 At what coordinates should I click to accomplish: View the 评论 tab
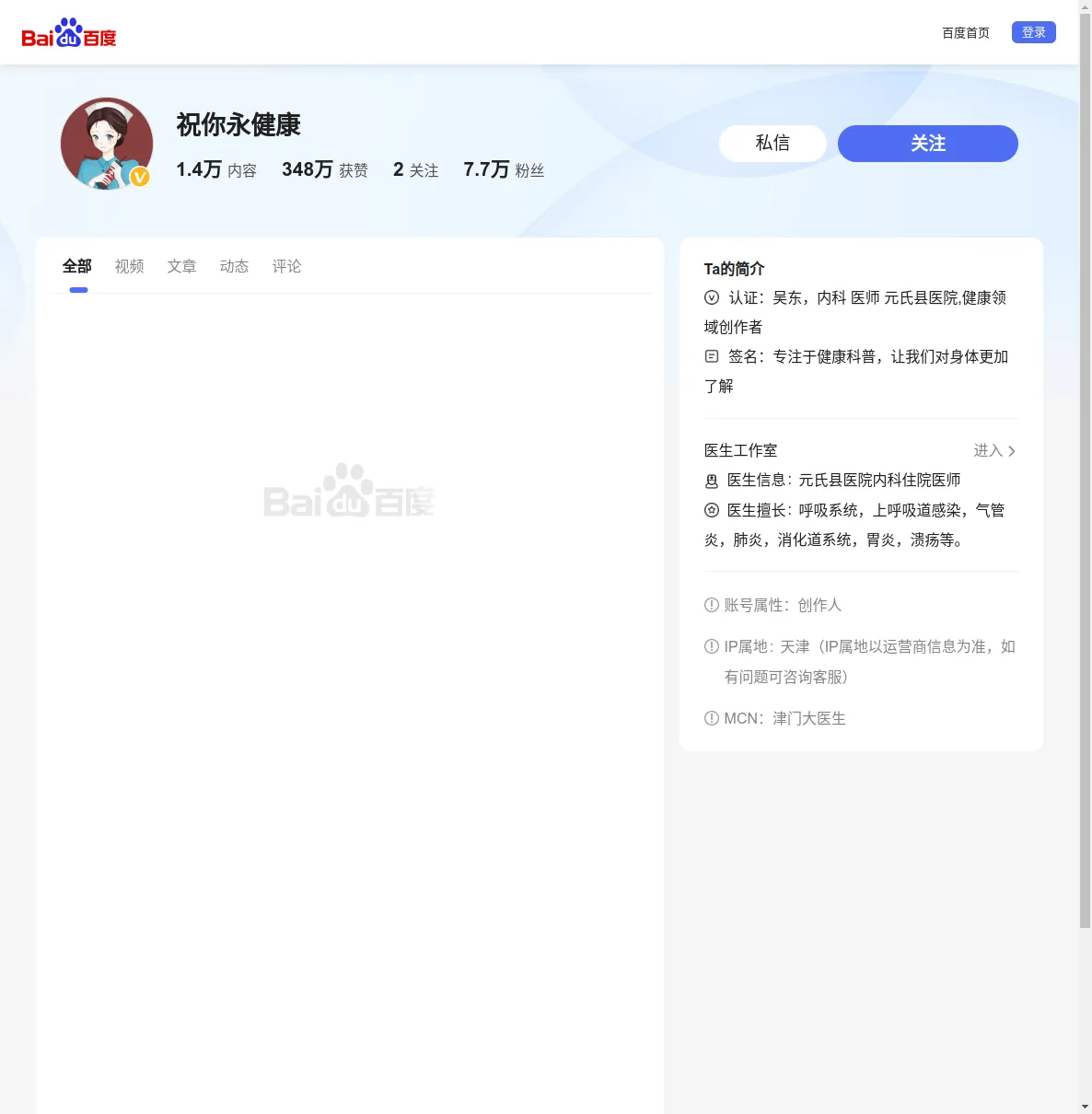click(286, 266)
